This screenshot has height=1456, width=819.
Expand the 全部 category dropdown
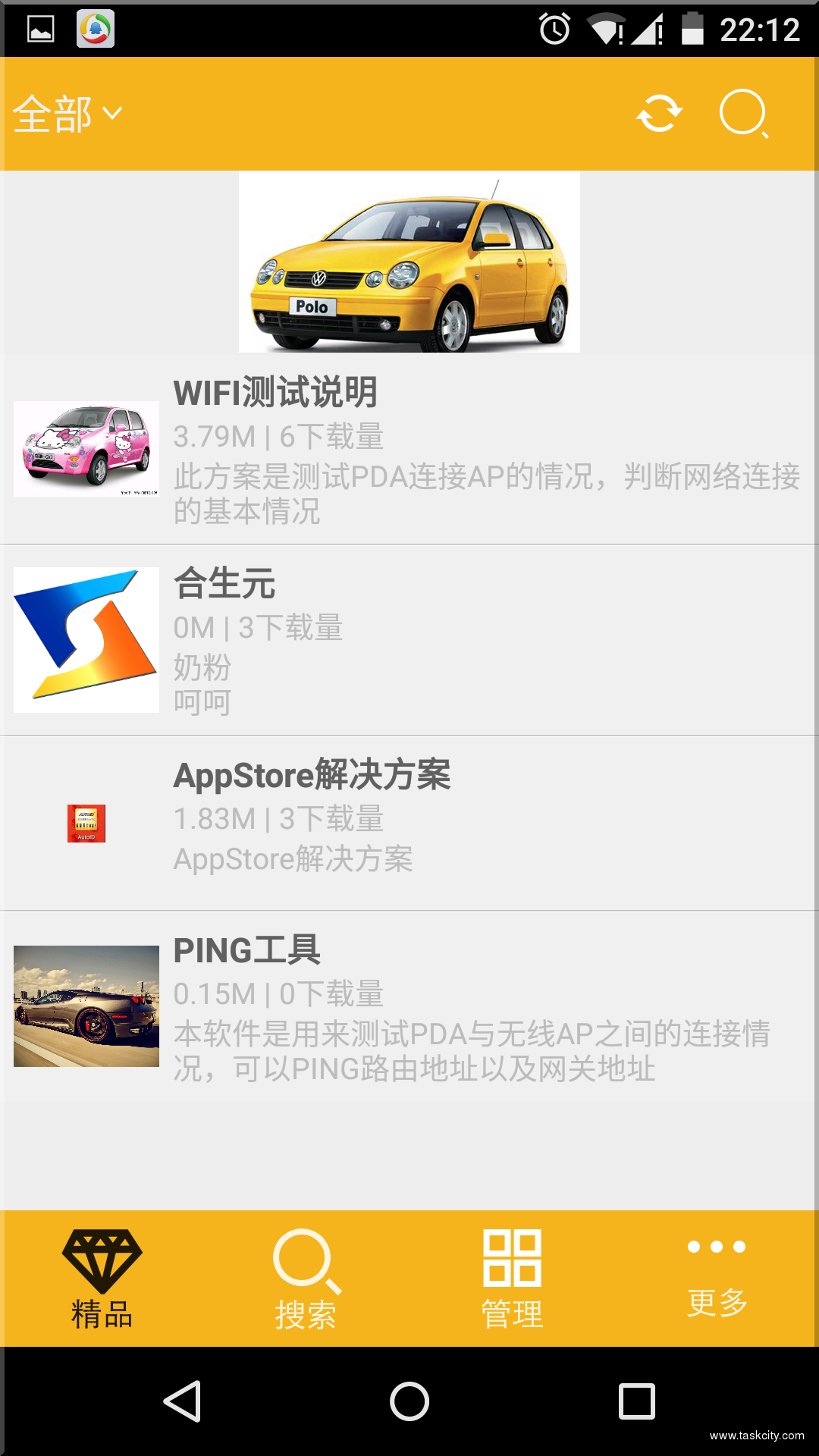pyautogui.click(x=68, y=114)
